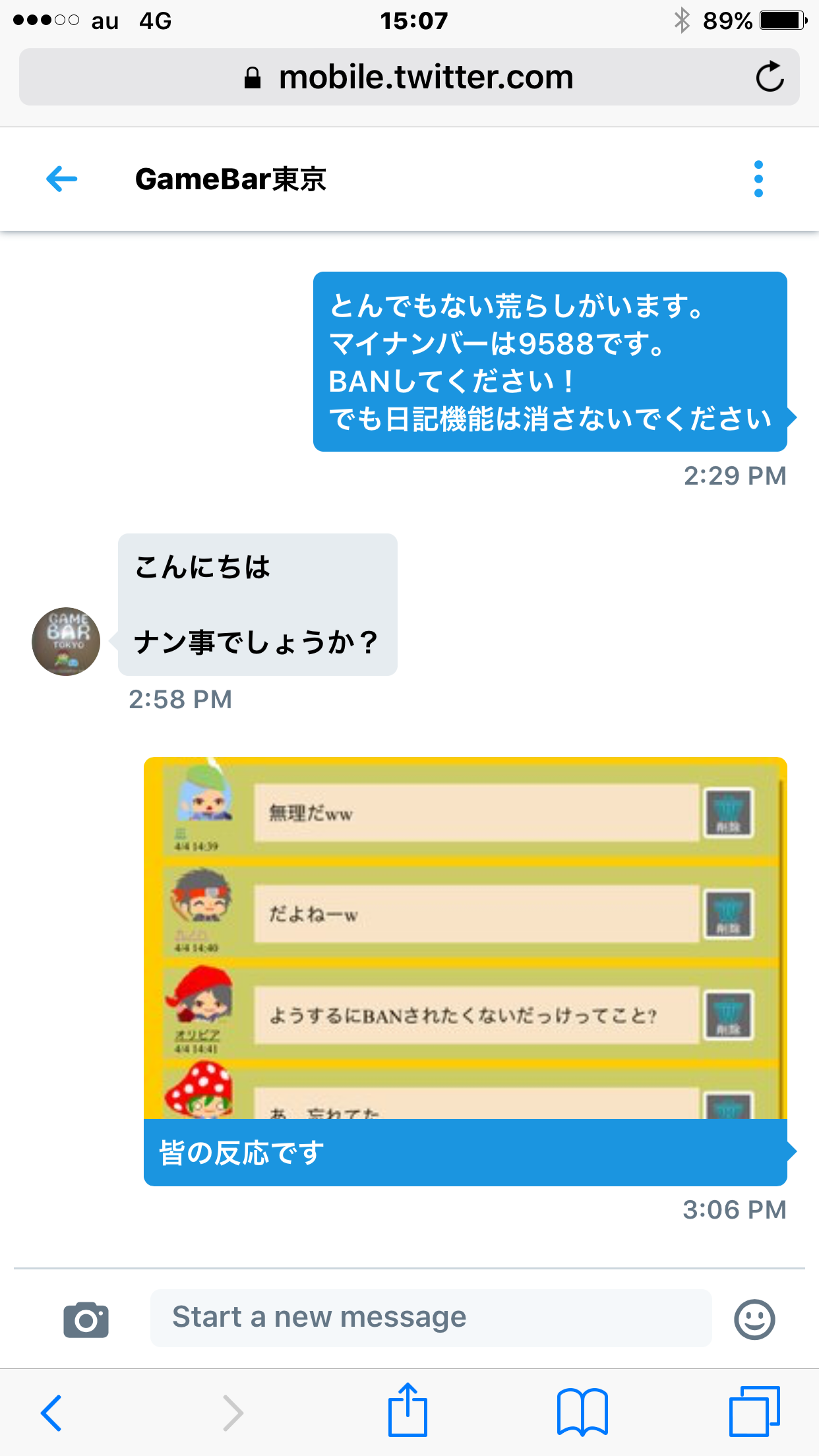The width and height of the screenshot is (819, 1456).
Task: Show open Safari tabs
Action: pos(754,1412)
